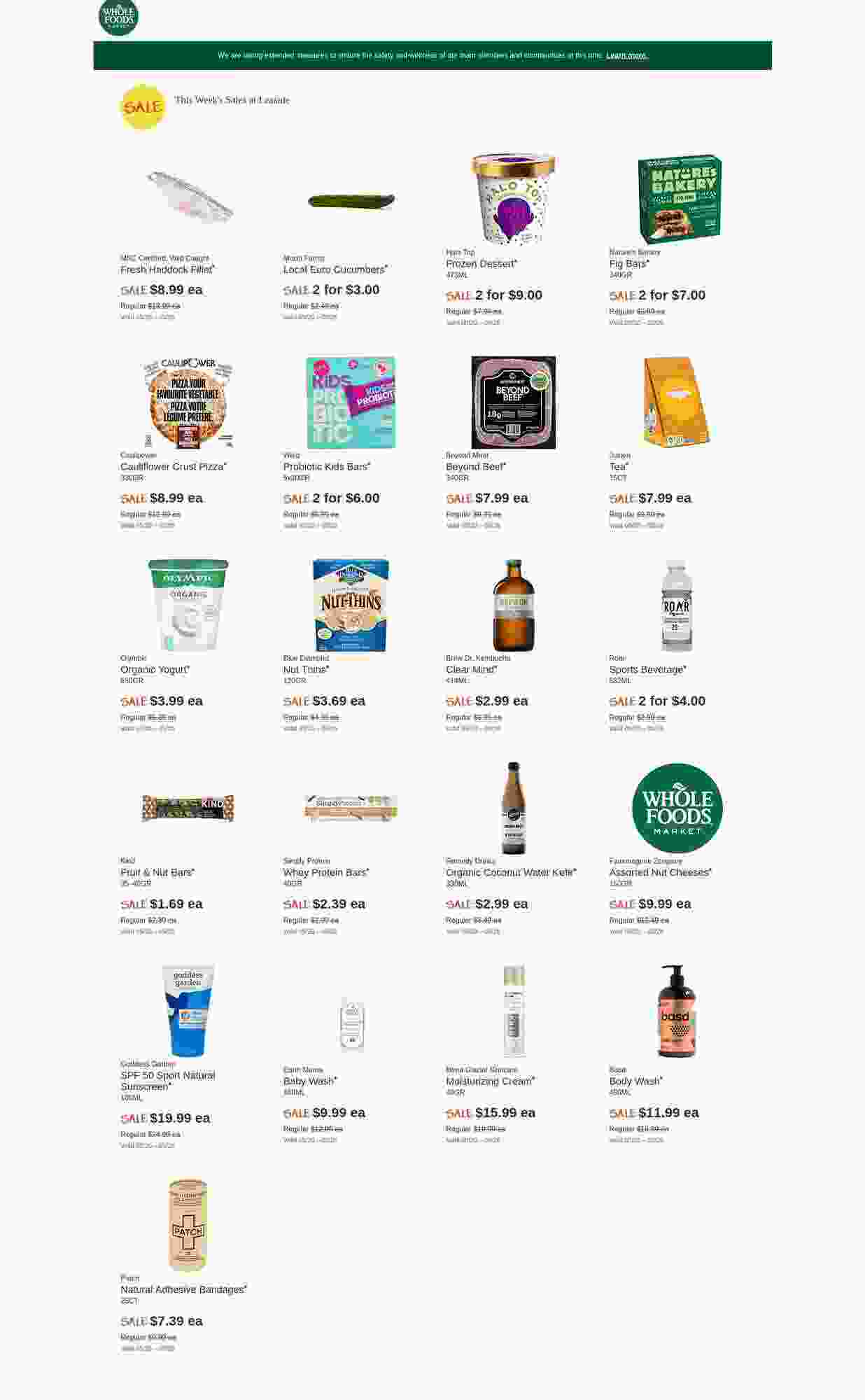Open the Whey Protein Bars item

tap(325, 873)
